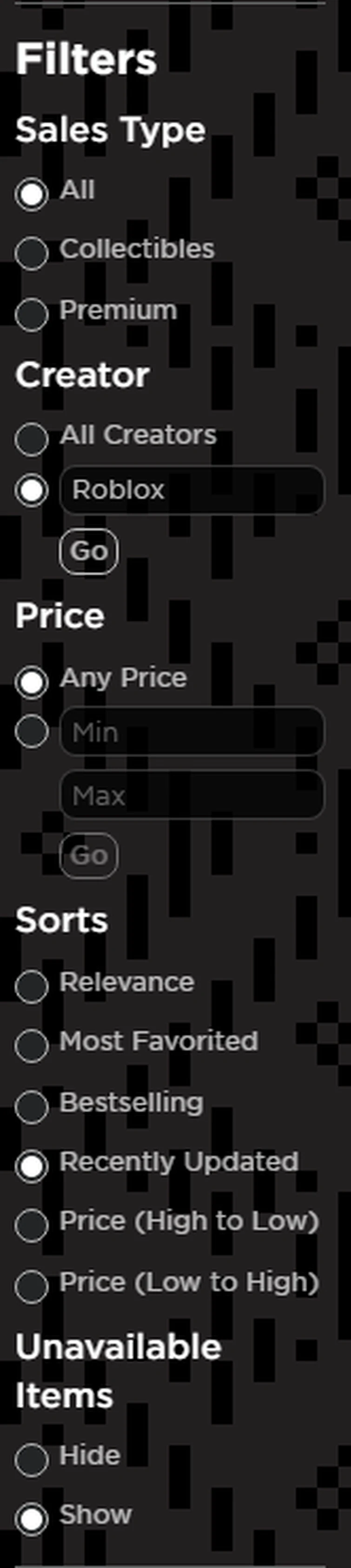This screenshot has height=1568, width=351.
Task: Sort by Price (High to Low)
Action: pos(32,1225)
